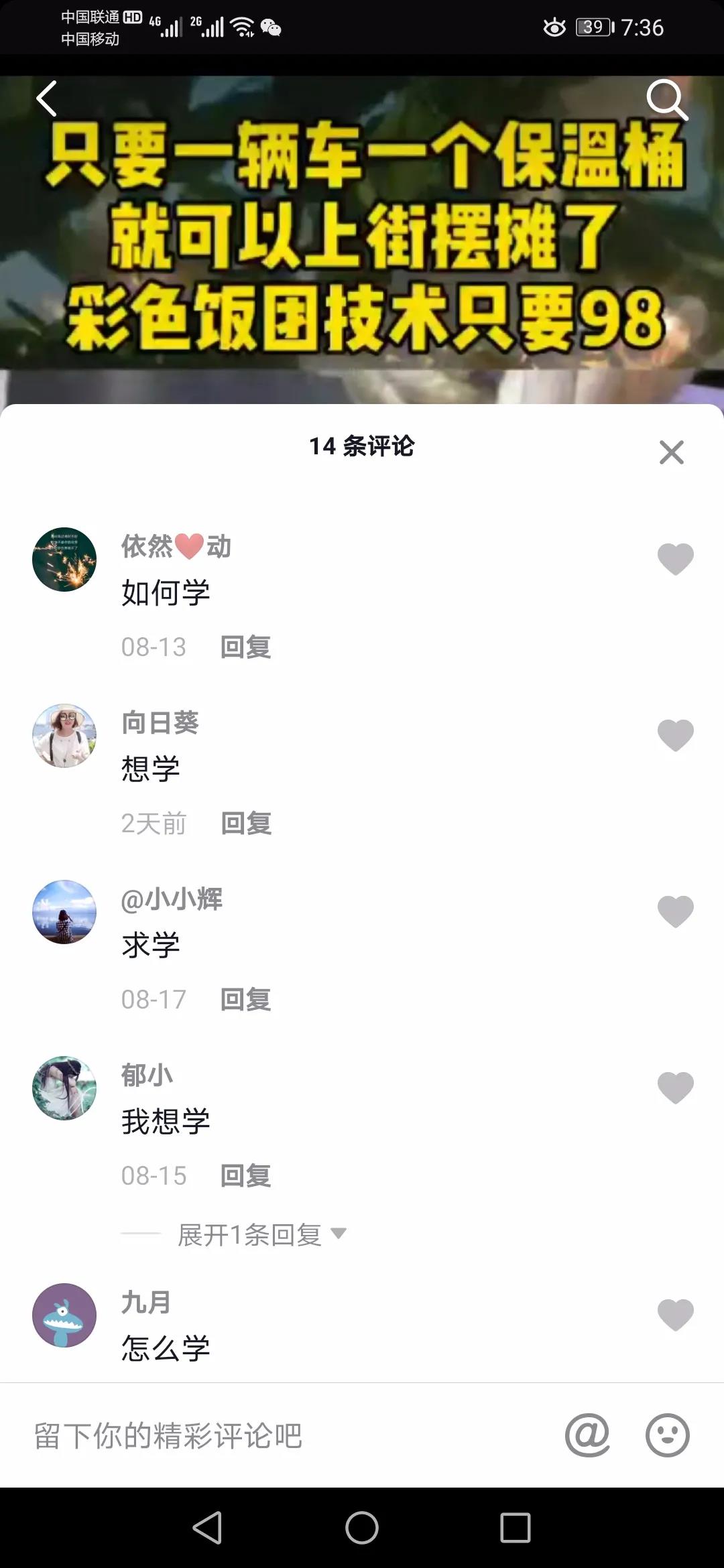Like 向日葵's comment 想学
The width and height of the screenshot is (724, 1568).
pos(676,735)
